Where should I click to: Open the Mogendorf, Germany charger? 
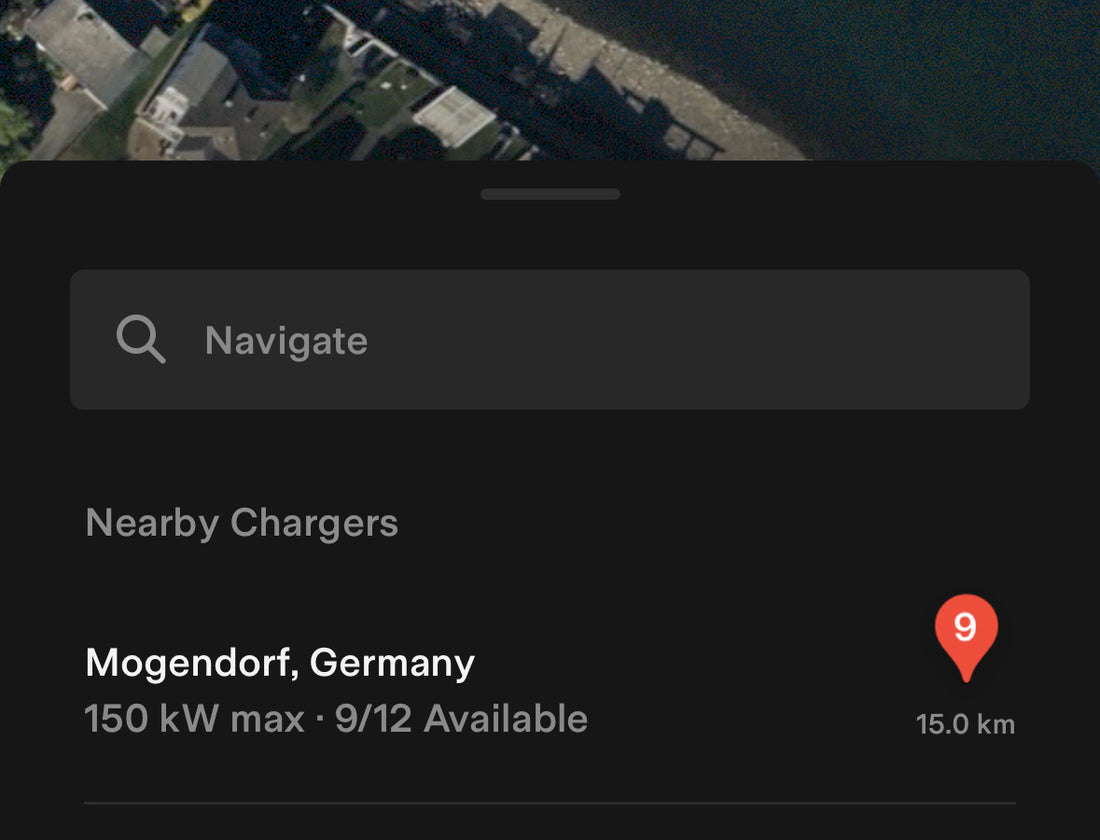[x=336, y=690]
